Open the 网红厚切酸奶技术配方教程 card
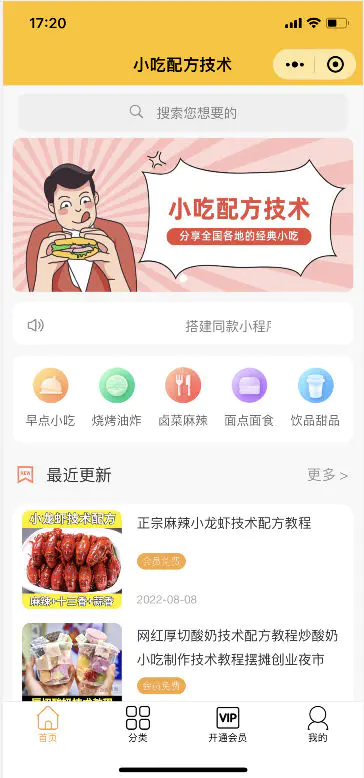The width and height of the screenshot is (364, 778). 182,662
